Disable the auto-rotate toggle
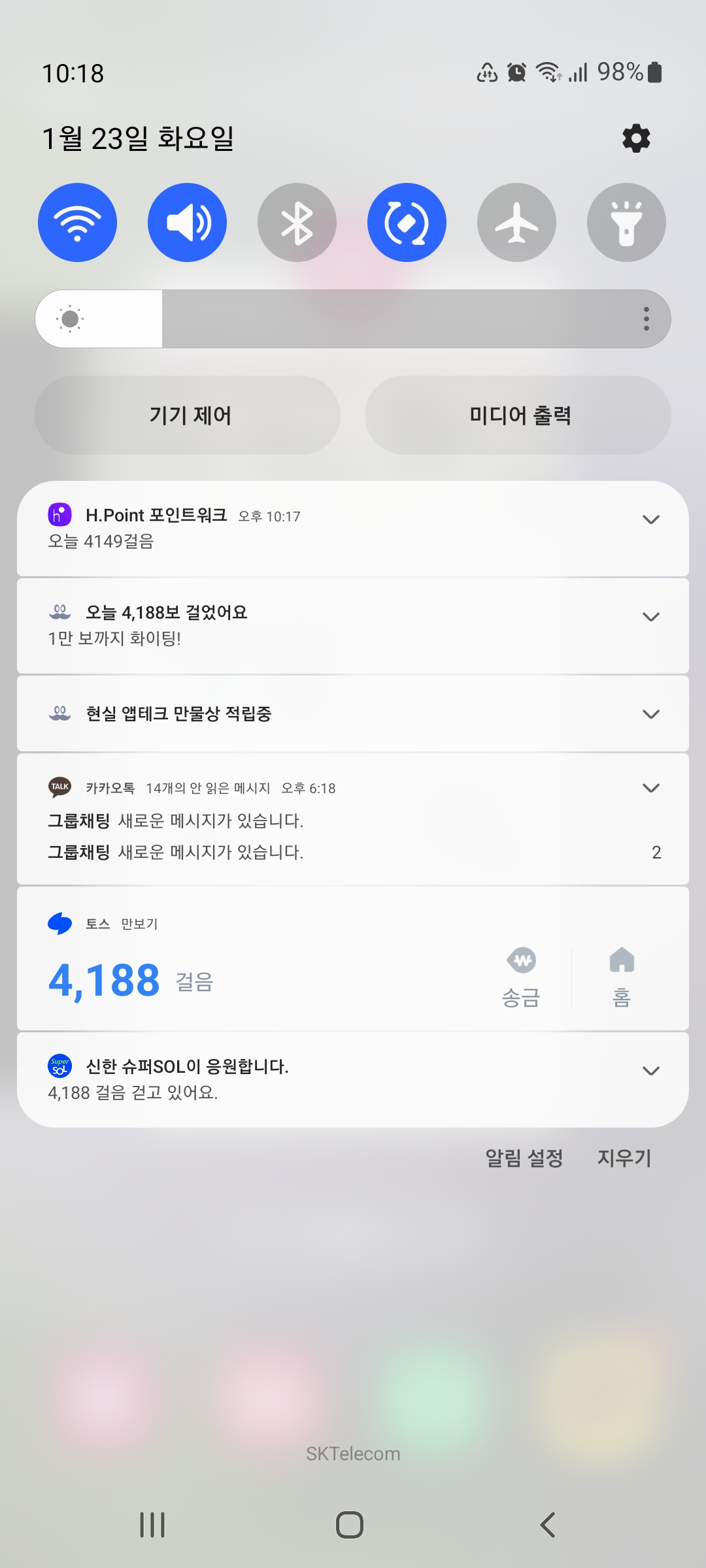This screenshot has width=706, height=1568. point(407,223)
